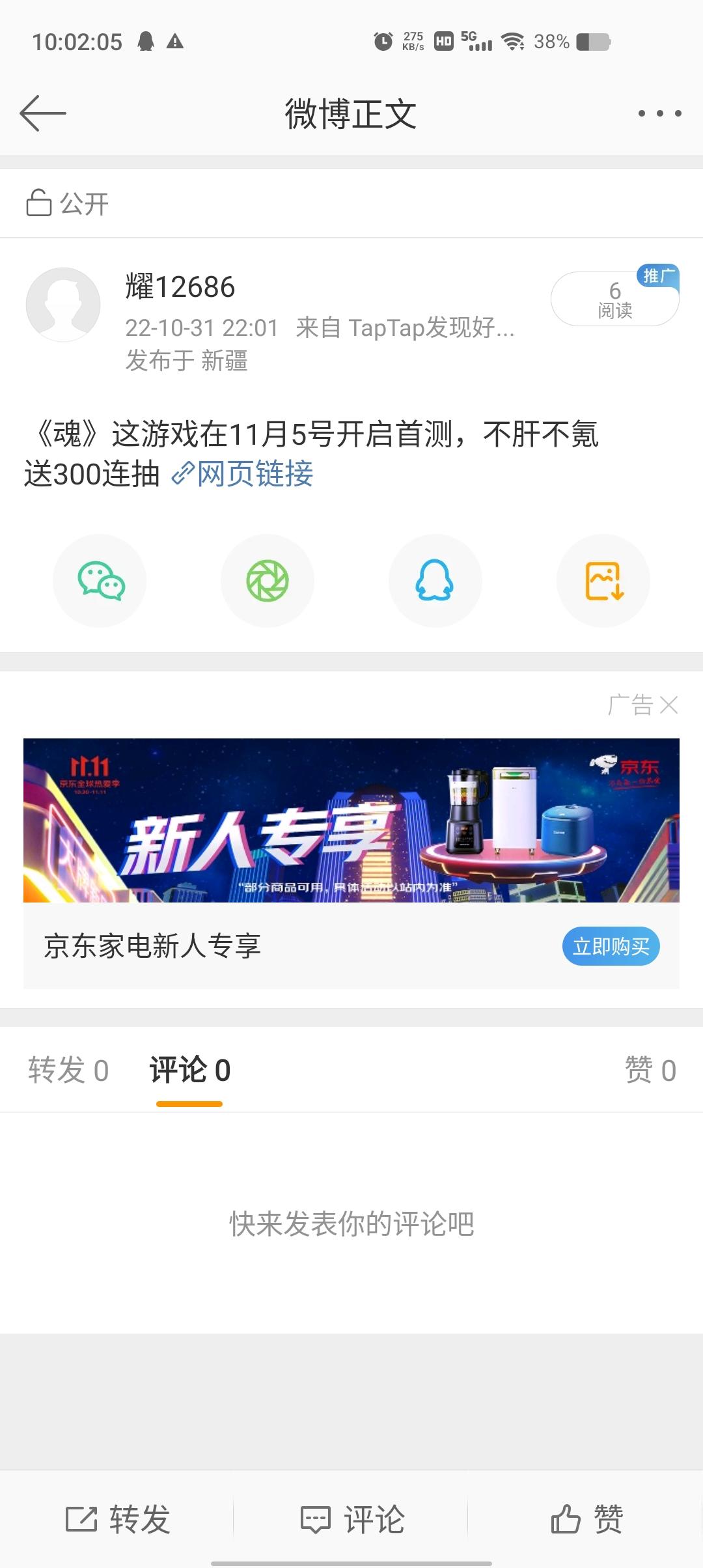703x1568 pixels.
Task: View 耀12686's profile avatar
Action: click(x=63, y=305)
